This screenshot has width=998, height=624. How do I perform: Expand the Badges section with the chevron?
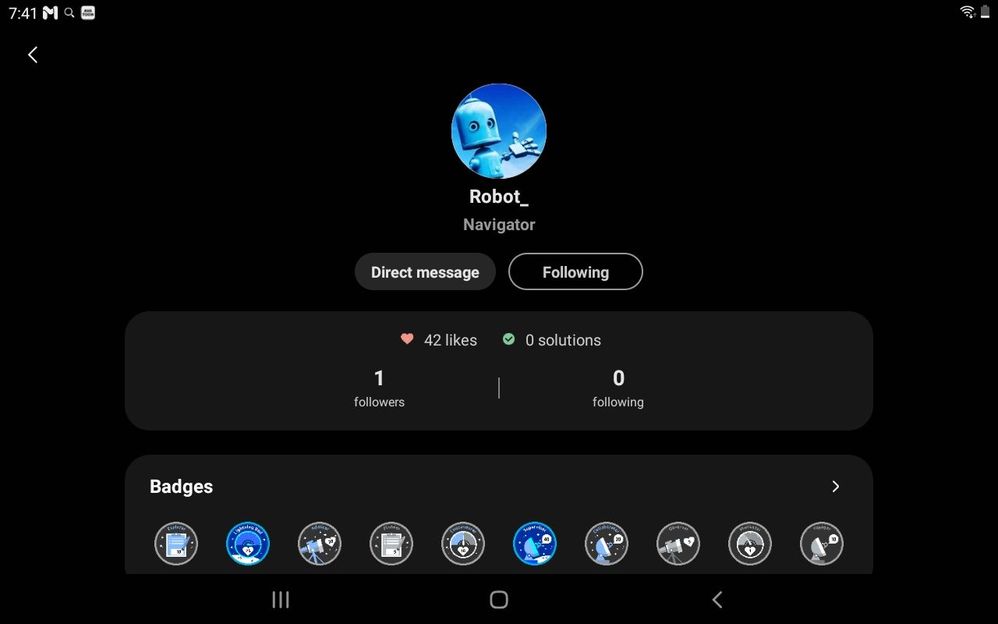pyautogui.click(x=835, y=486)
